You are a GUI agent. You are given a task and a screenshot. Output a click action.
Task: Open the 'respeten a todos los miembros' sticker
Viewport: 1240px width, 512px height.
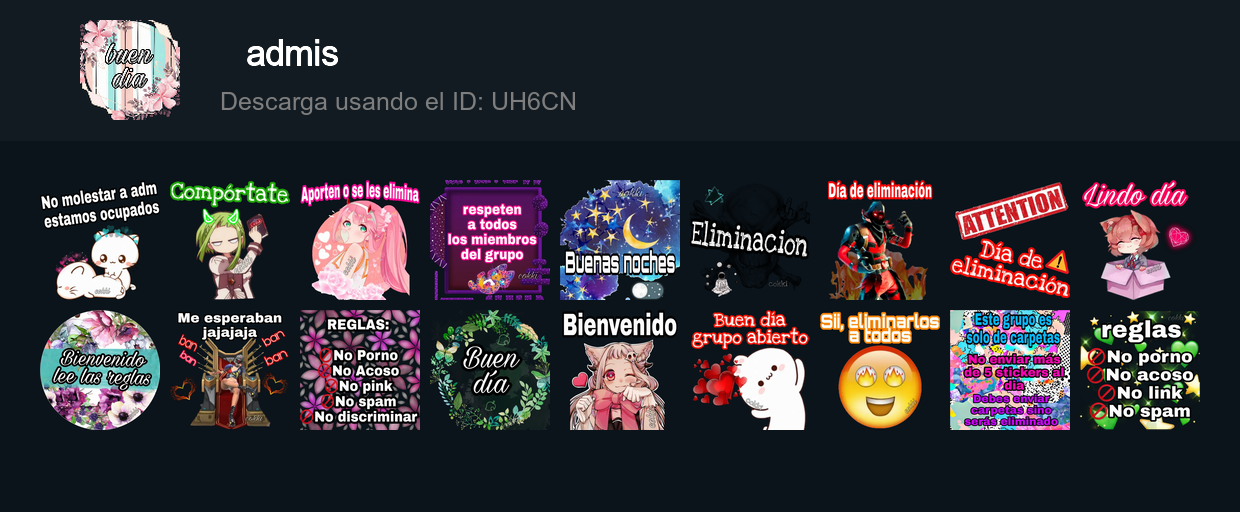coord(490,240)
